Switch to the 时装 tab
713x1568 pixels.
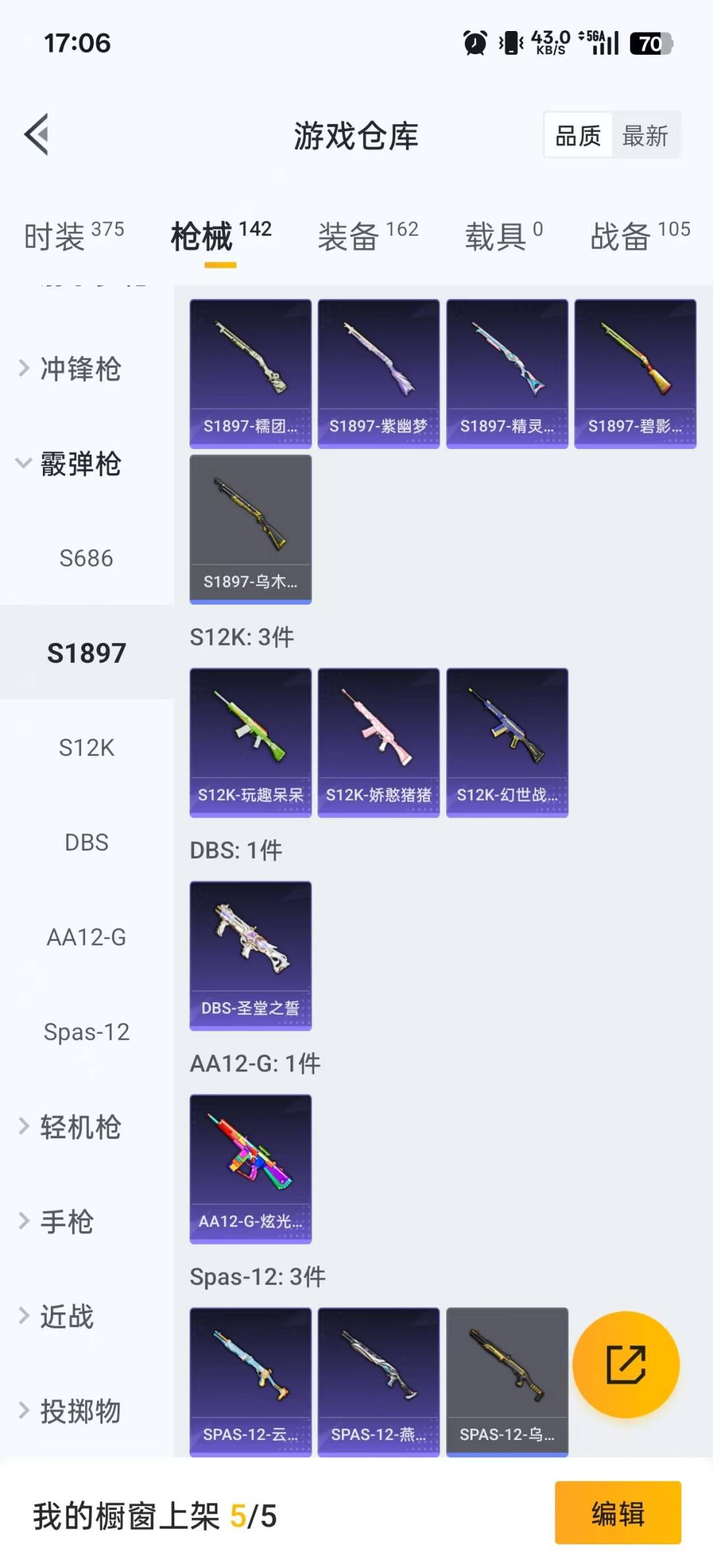point(73,236)
